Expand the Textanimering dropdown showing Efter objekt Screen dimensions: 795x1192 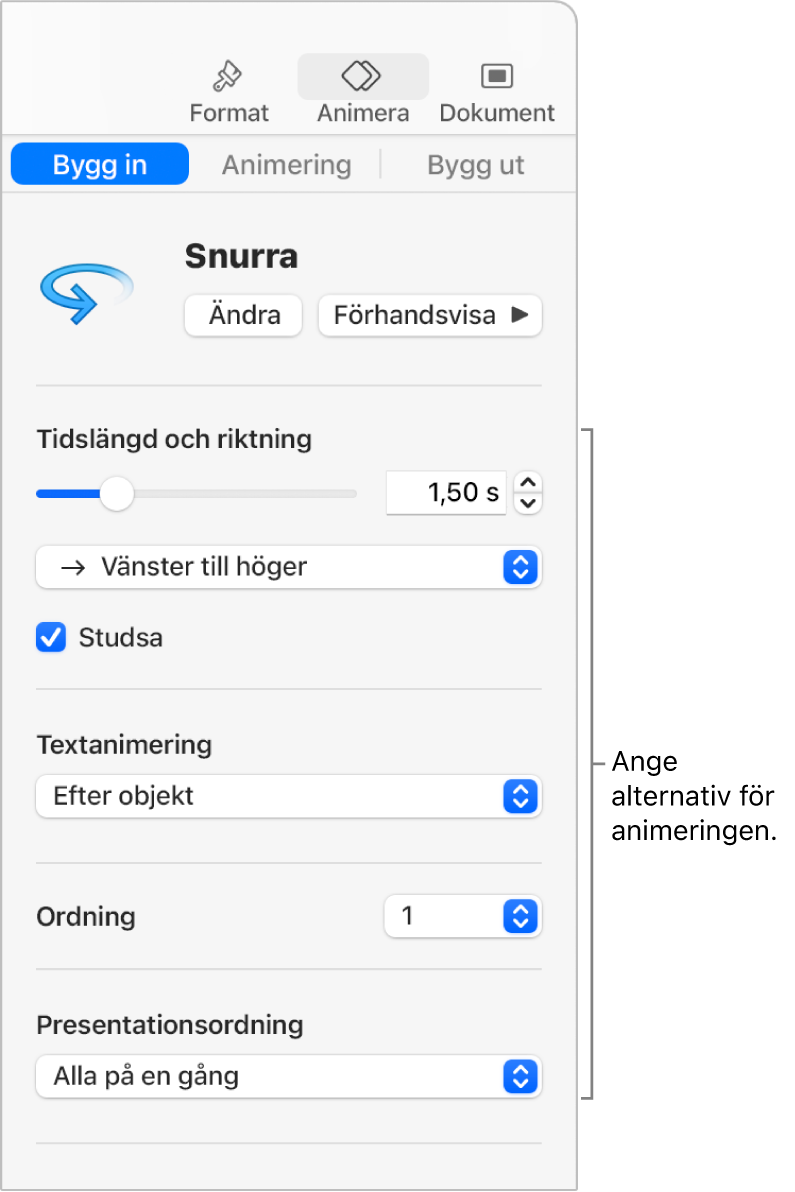pyautogui.click(x=288, y=797)
